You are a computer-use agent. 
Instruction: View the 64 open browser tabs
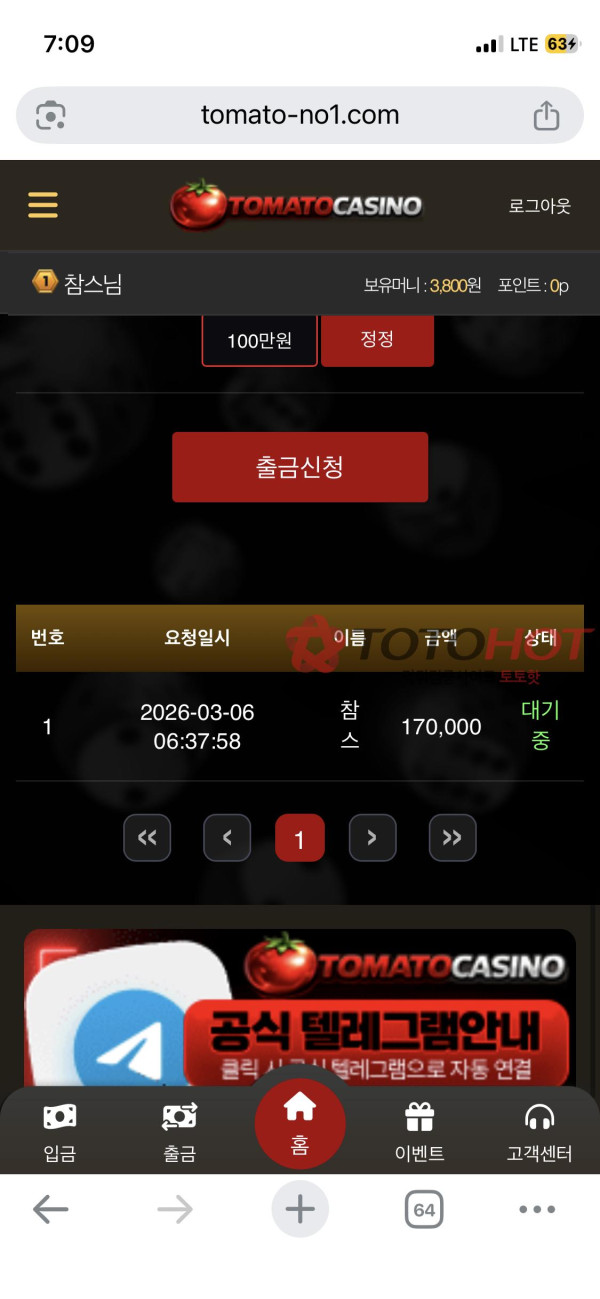click(424, 1210)
